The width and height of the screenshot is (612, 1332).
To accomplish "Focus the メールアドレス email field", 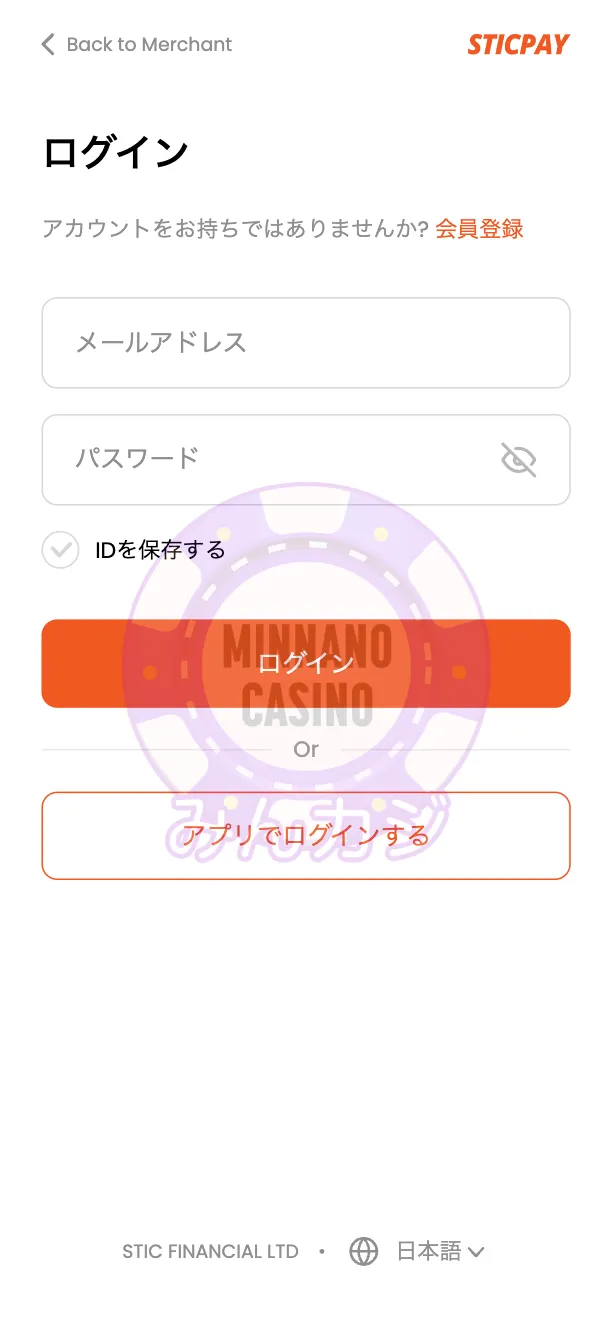I will 305,343.
